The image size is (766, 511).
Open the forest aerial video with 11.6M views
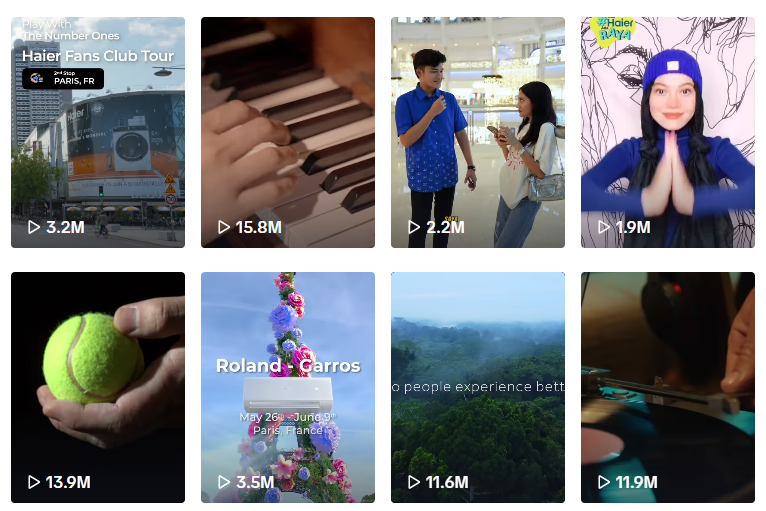coord(478,387)
